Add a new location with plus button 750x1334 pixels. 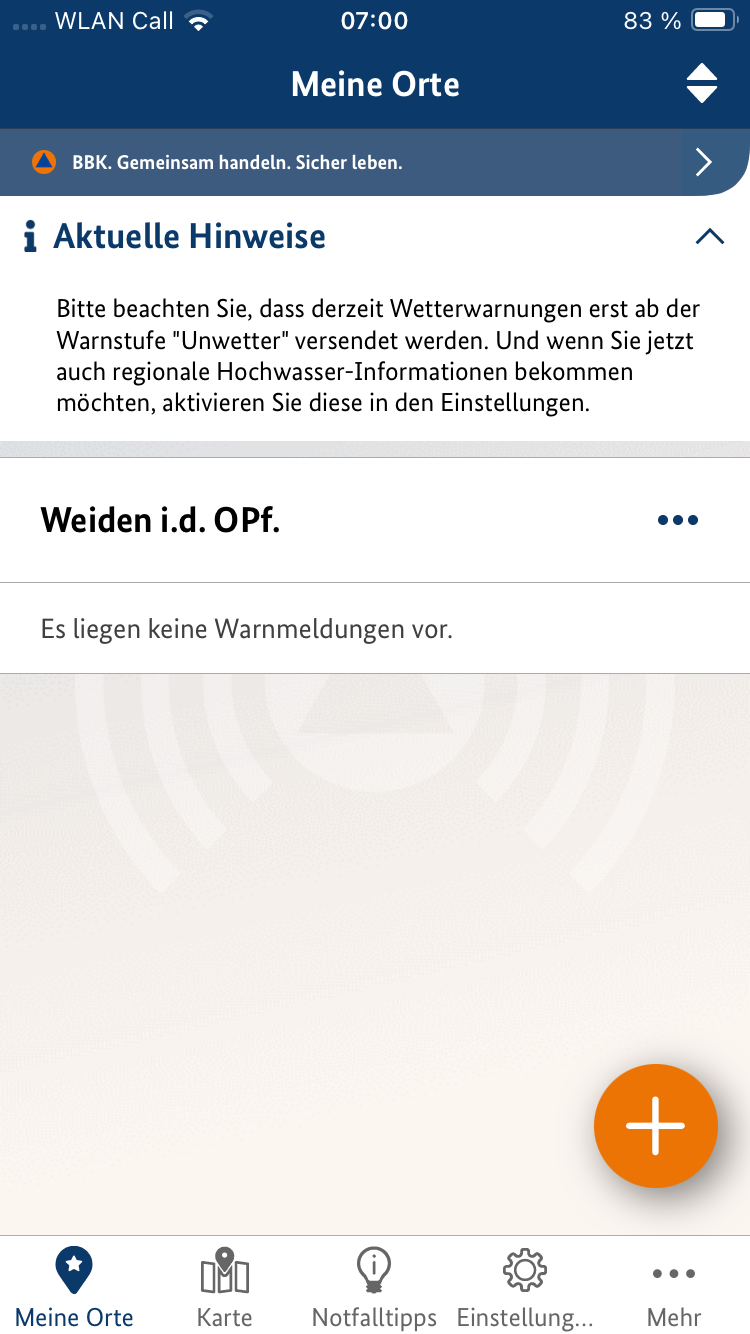(x=655, y=1126)
